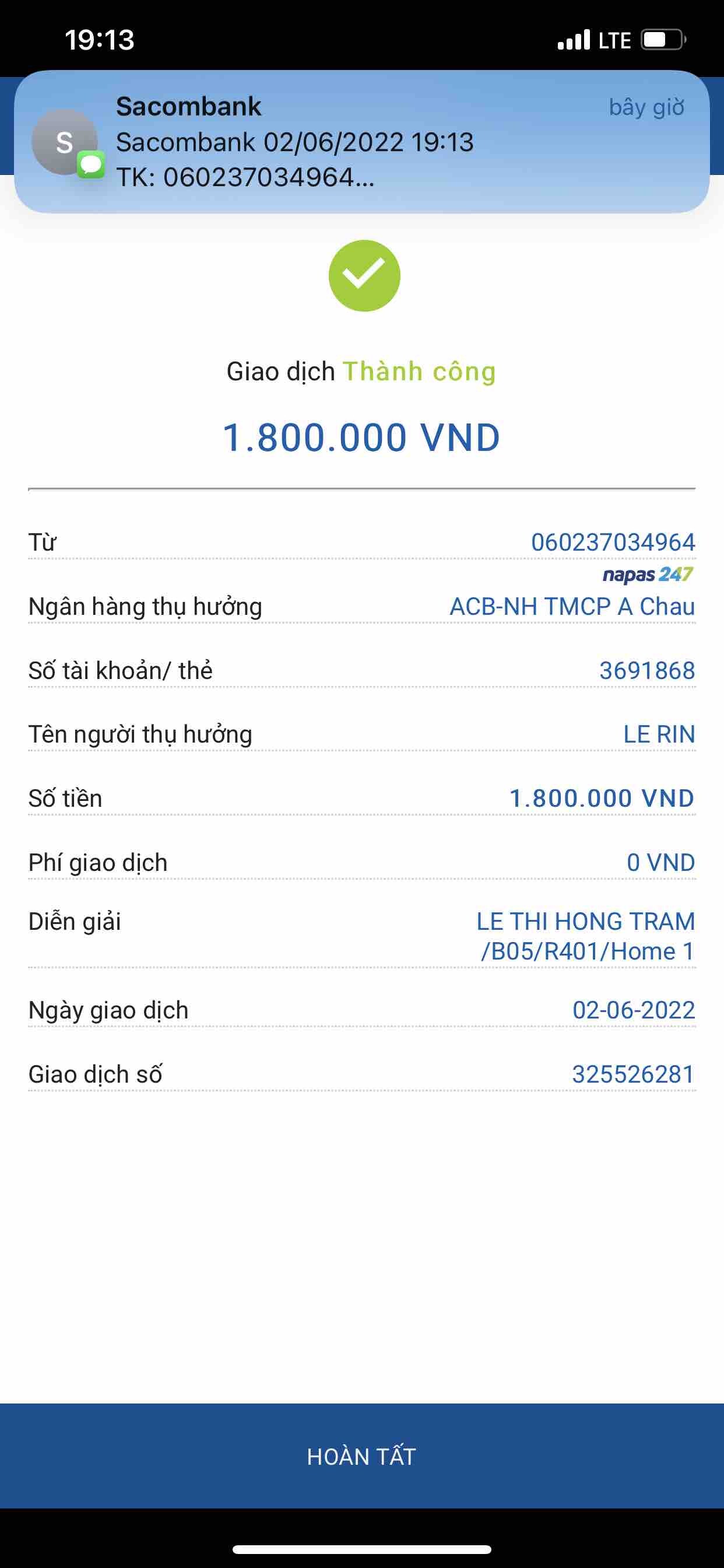Tap the HOÀN TẤT button

(x=361, y=1456)
